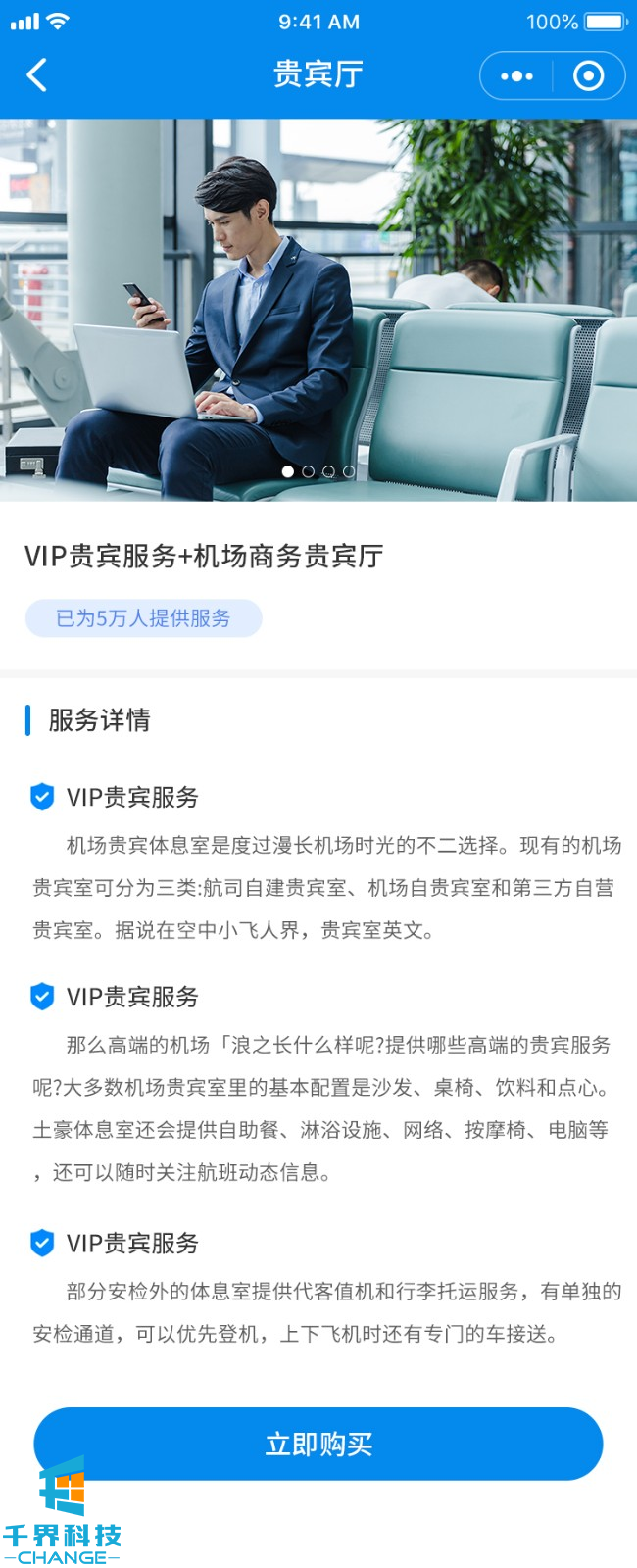637x1568 pixels.
Task: Open the mini program more options menu
Action: (x=516, y=75)
